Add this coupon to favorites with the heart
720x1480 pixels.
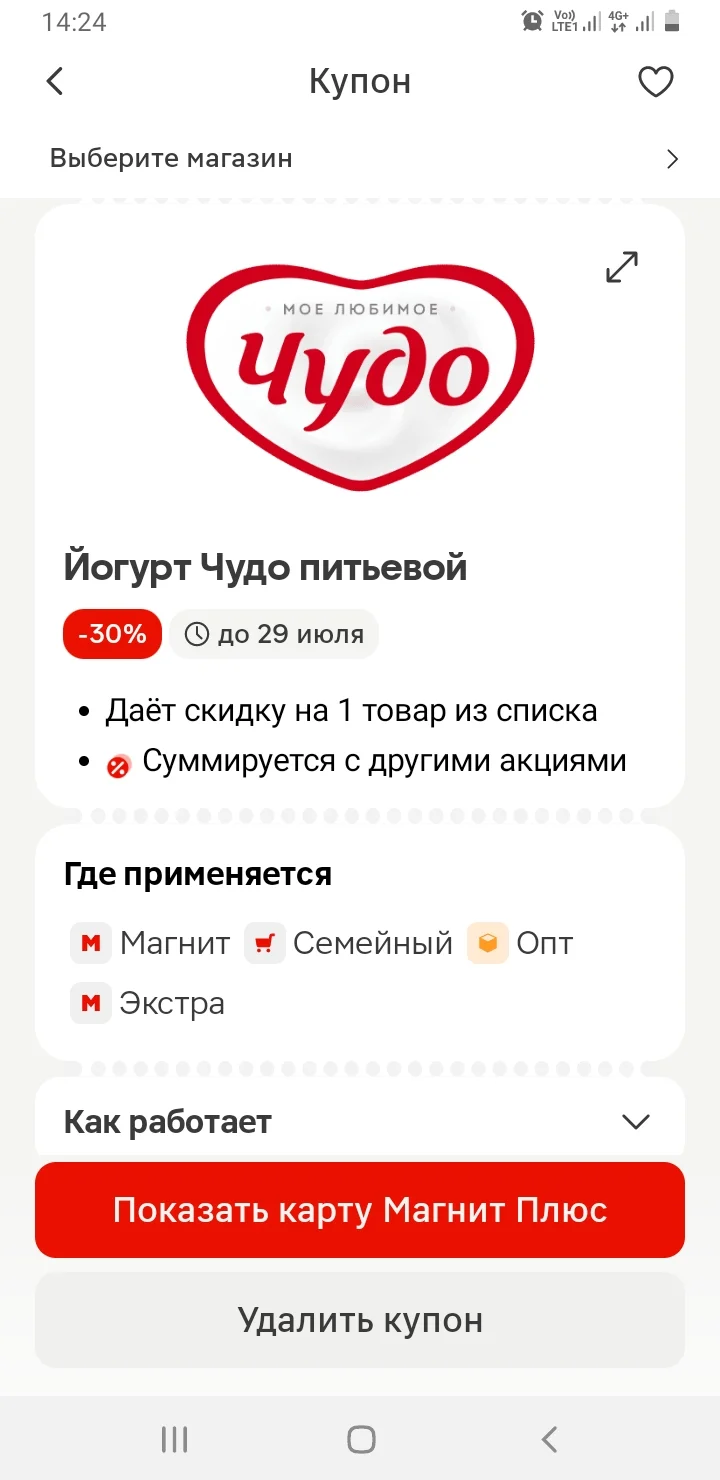tap(656, 81)
